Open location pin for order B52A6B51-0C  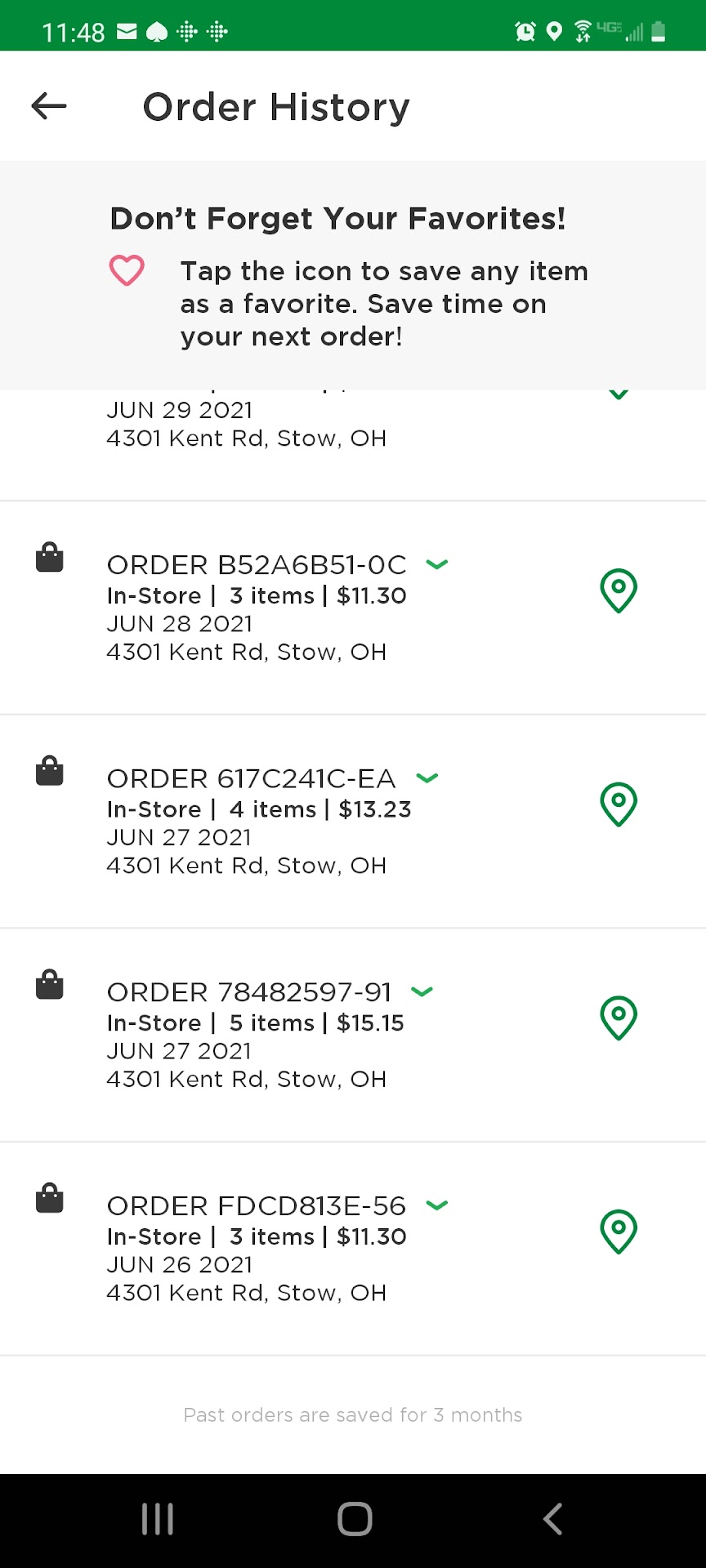click(619, 590)
